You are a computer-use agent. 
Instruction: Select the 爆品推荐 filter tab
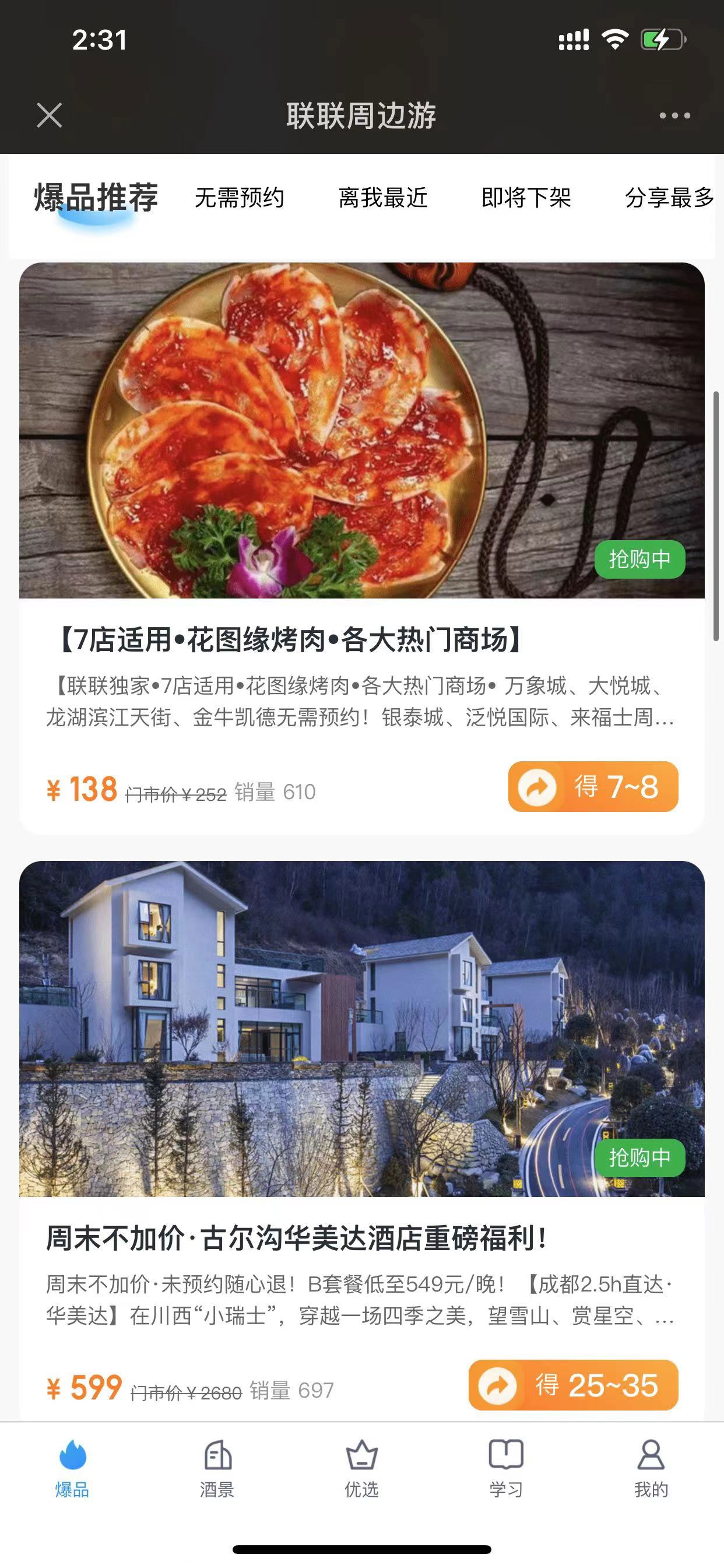96,198
